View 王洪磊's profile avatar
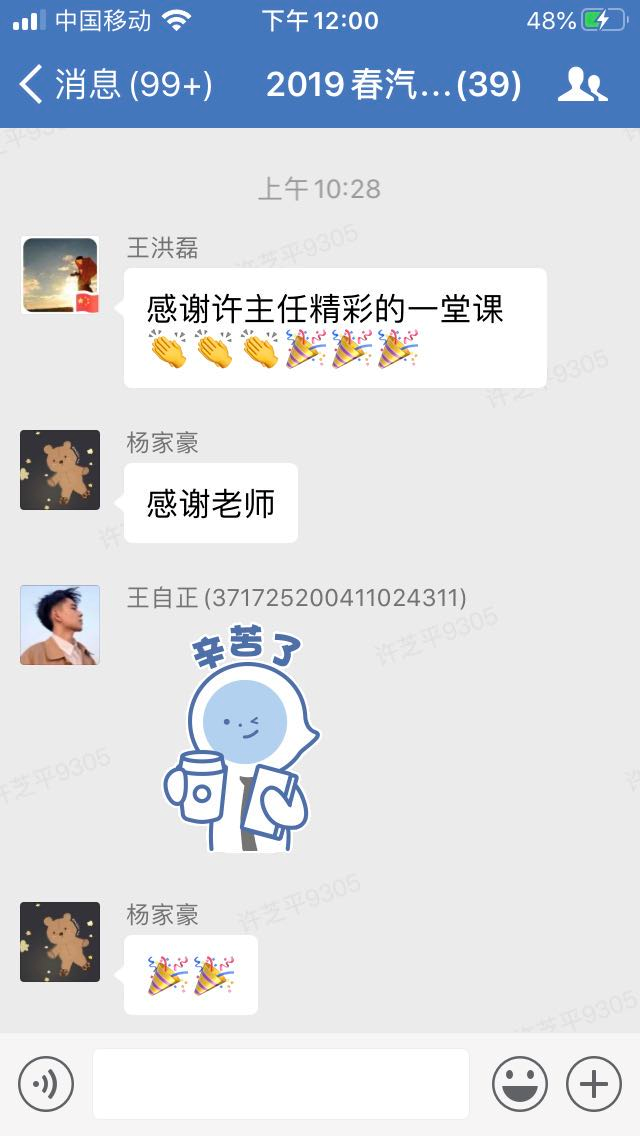The image size is (640, 1136). (x=60, y=275)
